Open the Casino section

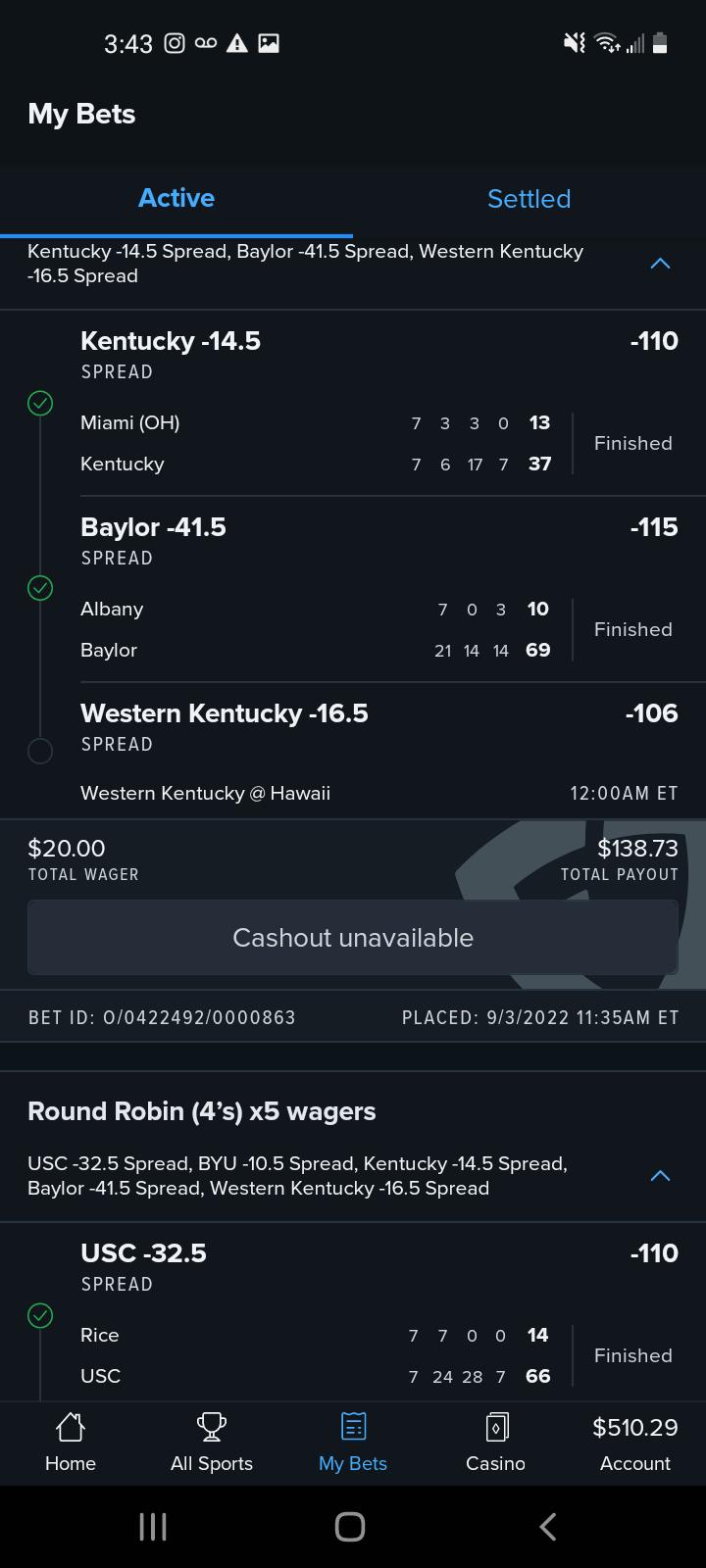pyautogui.click(x=495, y=1443)
